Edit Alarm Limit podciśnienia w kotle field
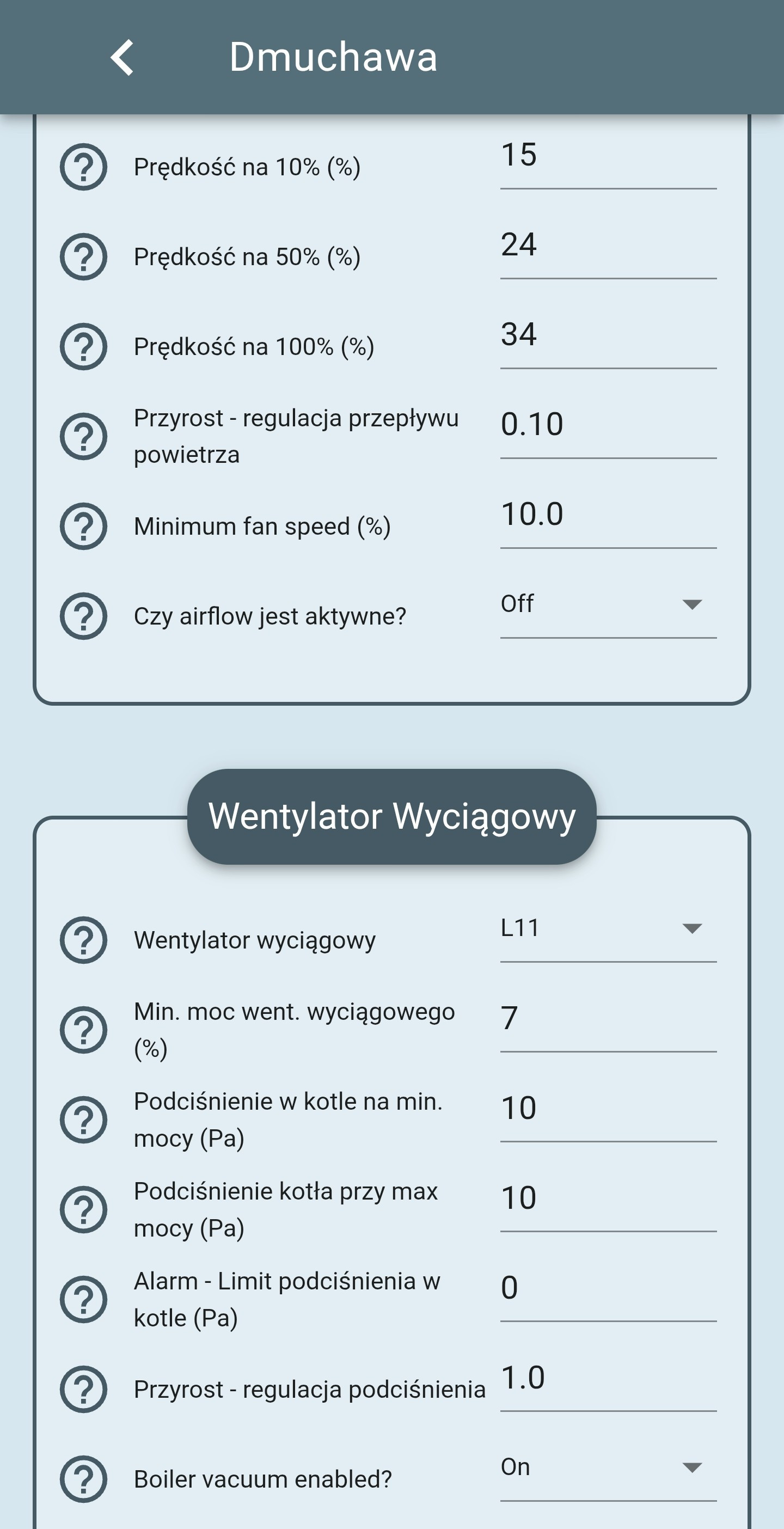The height and width of the screenshot is (1529, 784). (x=607, y=1288)
